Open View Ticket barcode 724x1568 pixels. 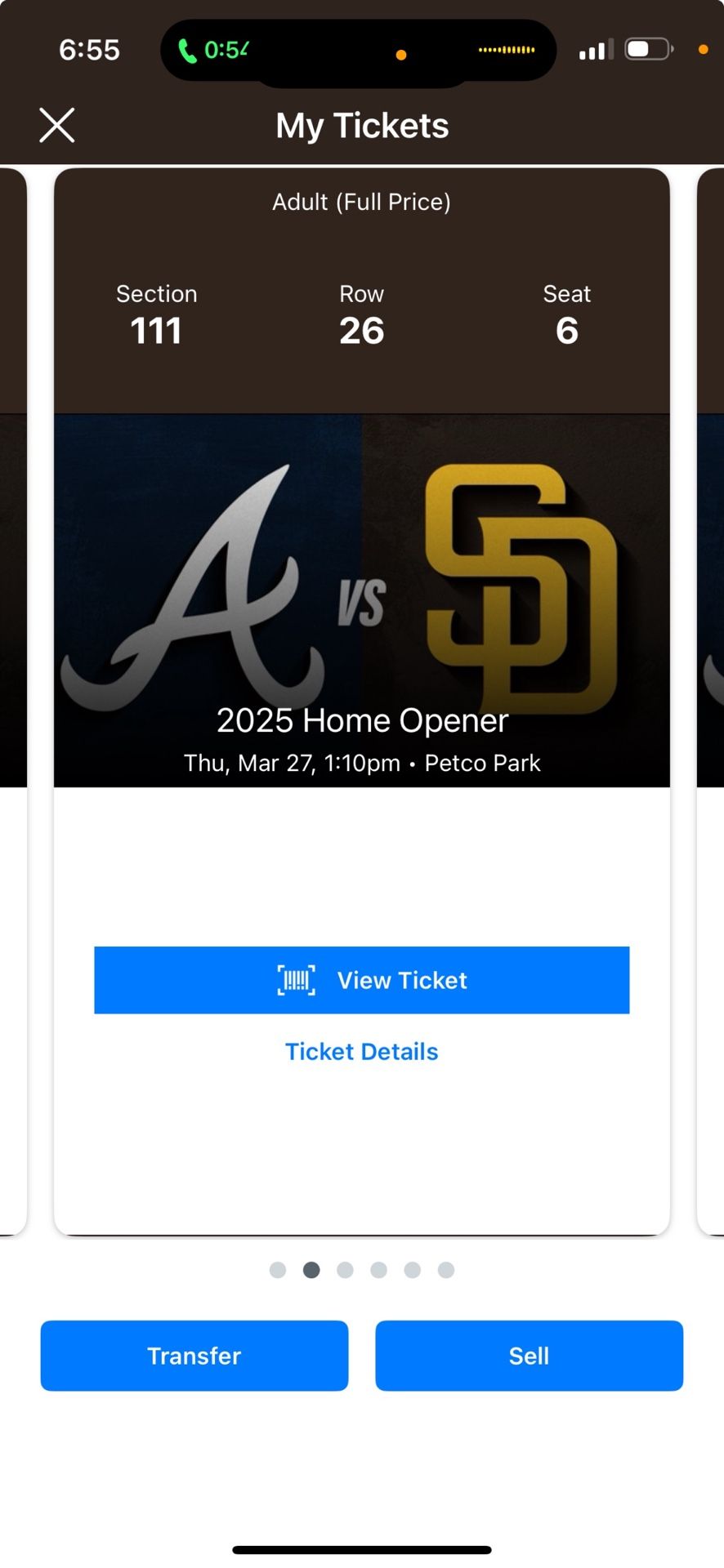point(361,980)
